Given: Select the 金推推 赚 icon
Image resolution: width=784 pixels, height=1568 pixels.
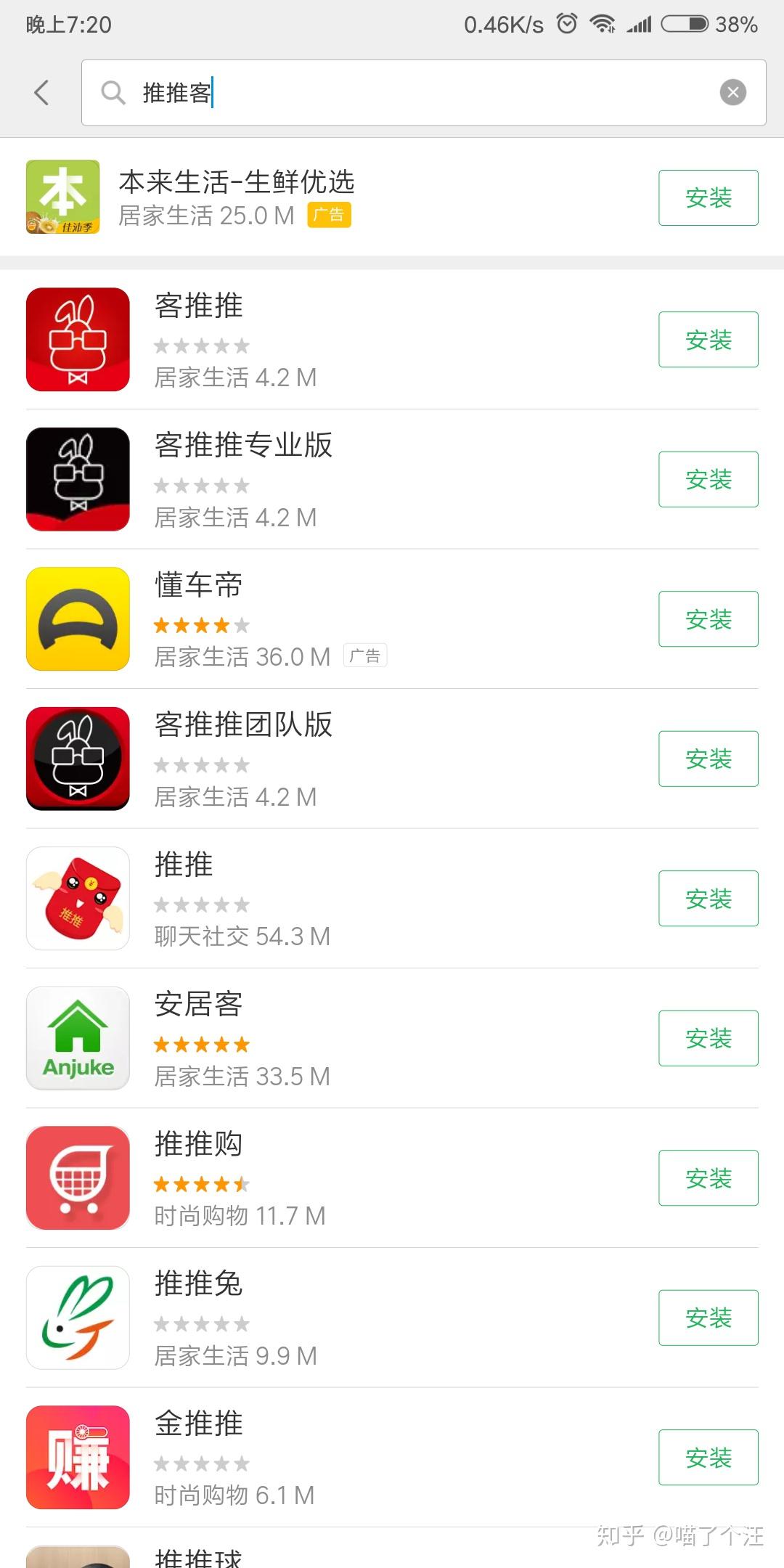Looking at the screenshot, I should (77, 1458).
